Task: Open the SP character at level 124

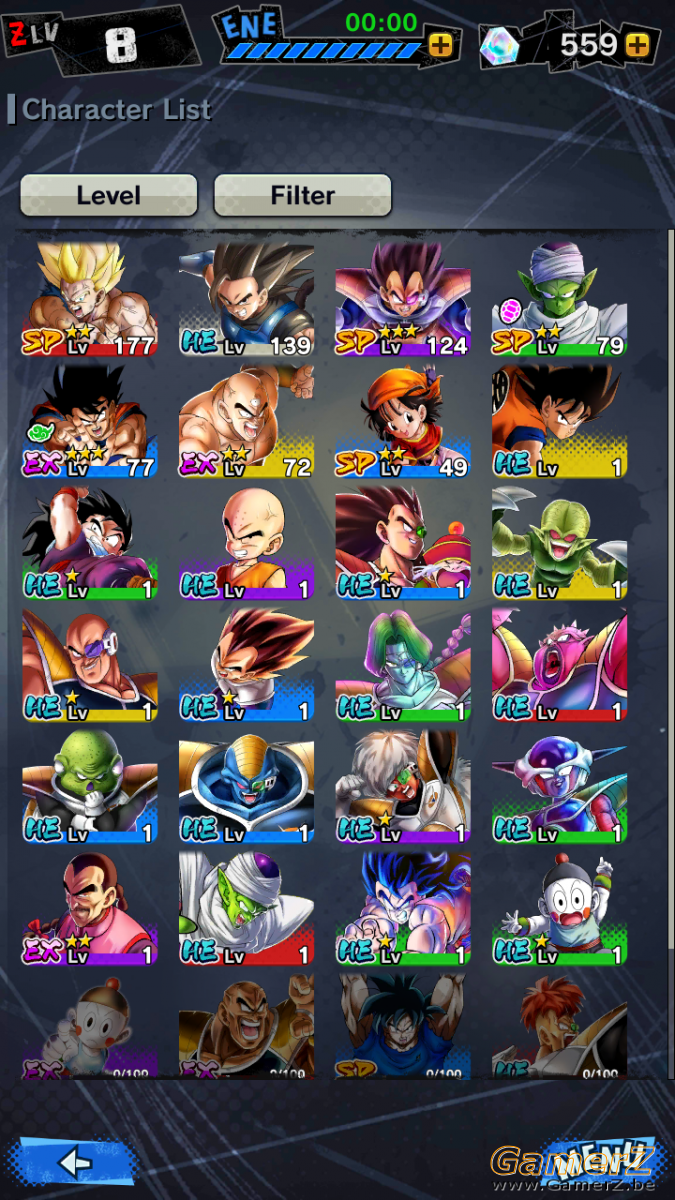Action: pos(402,299)
